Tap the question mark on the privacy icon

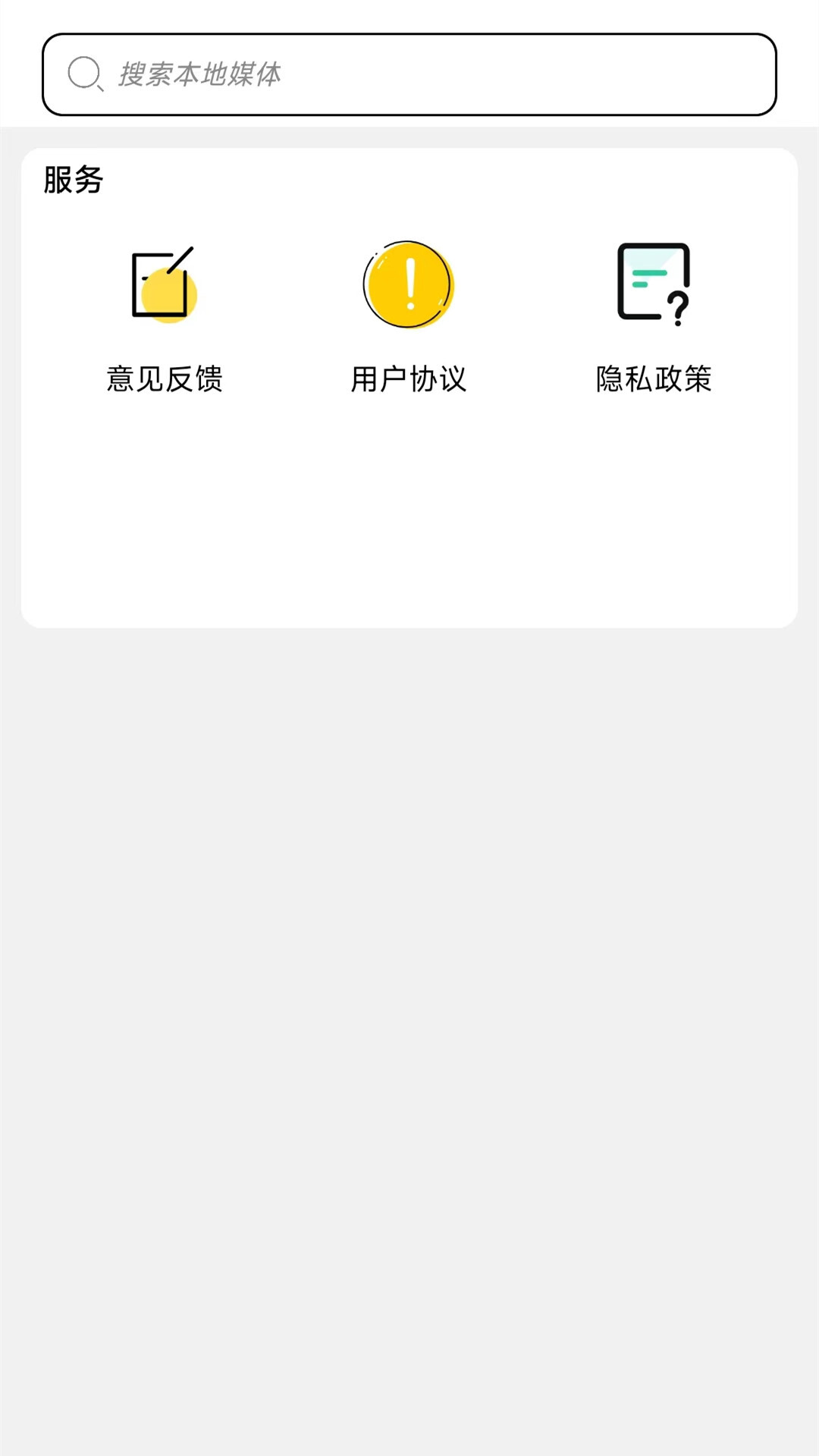[677, 307]
